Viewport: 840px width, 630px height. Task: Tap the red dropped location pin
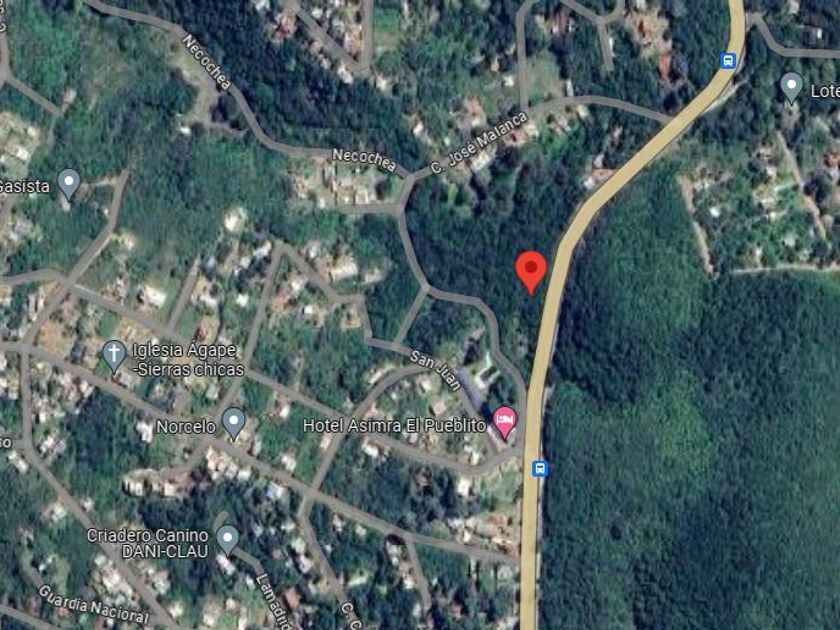530,270
